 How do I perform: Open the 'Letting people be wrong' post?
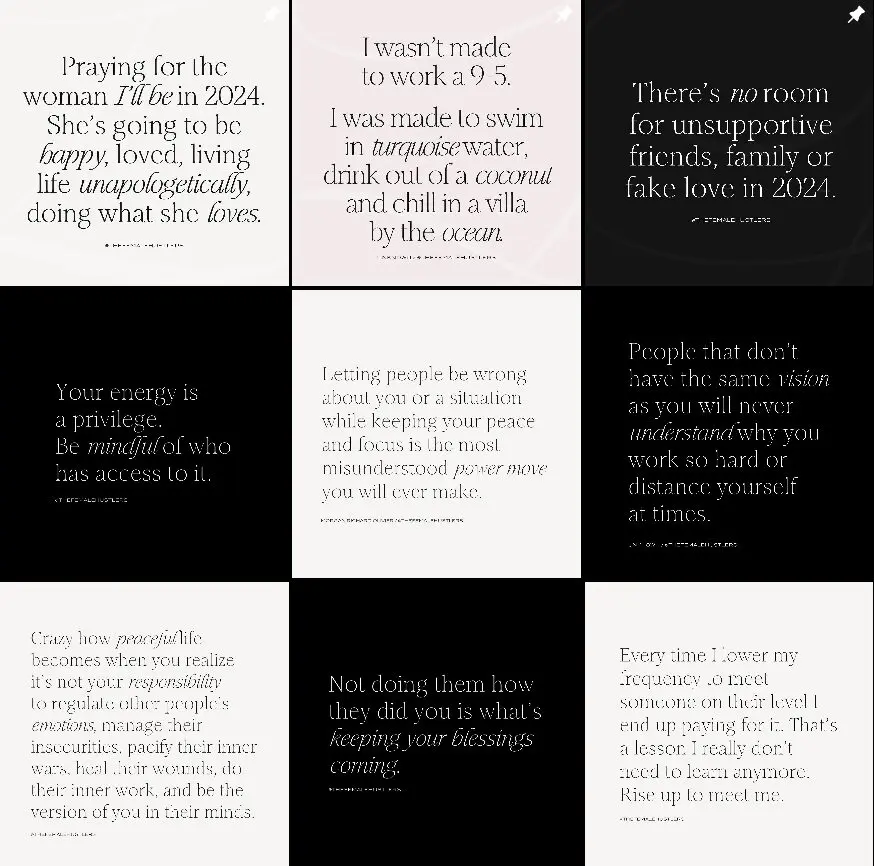[436, 432]
